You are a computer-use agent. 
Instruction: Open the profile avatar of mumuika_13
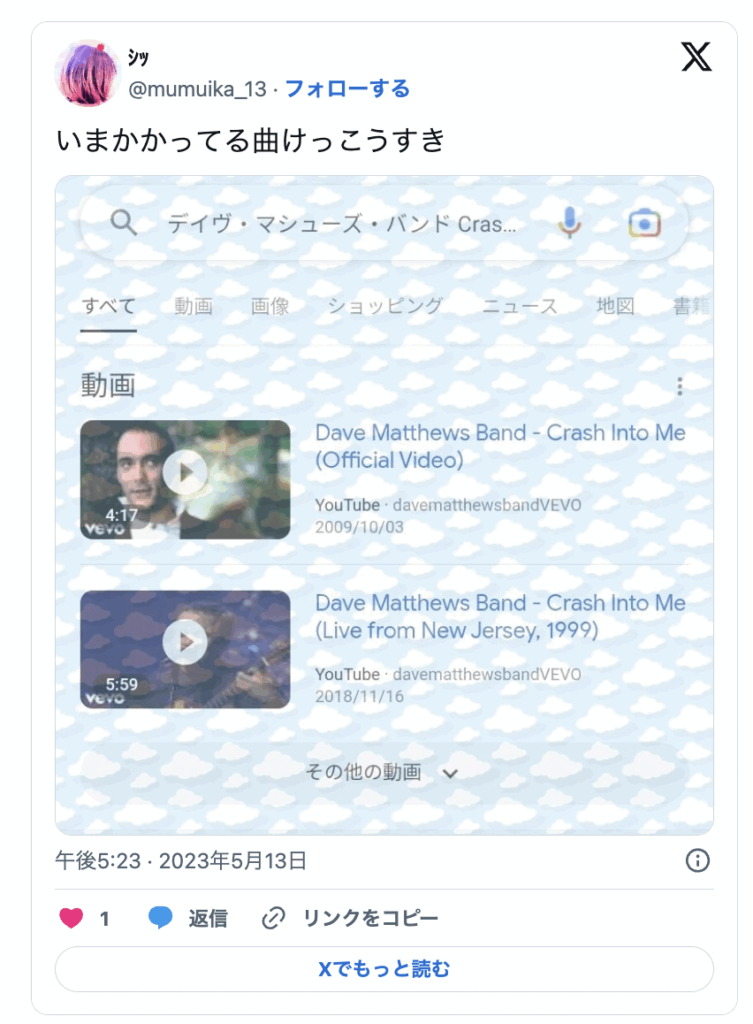click(88, 74)
